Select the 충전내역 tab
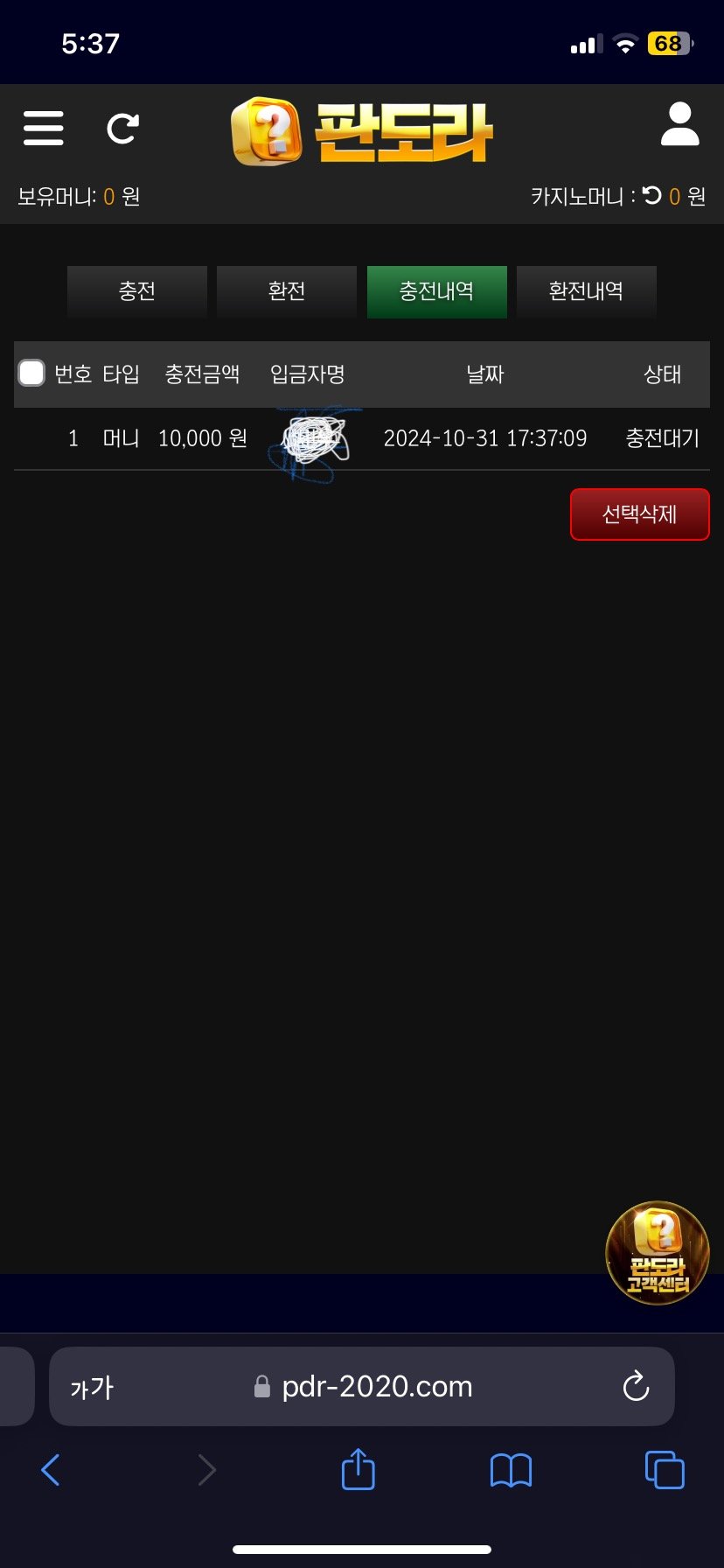The image size is (724, 1568). point(436,291)
